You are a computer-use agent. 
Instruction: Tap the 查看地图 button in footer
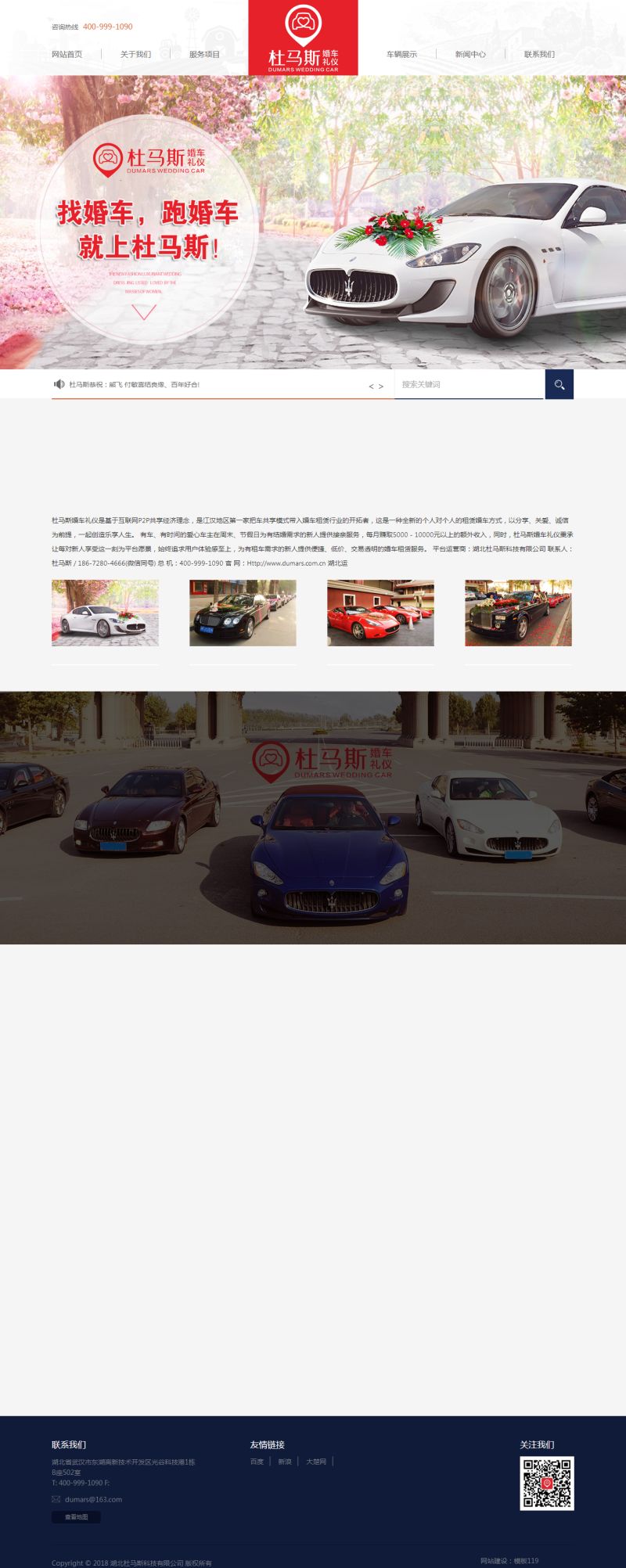click(x=76, y=1516)
